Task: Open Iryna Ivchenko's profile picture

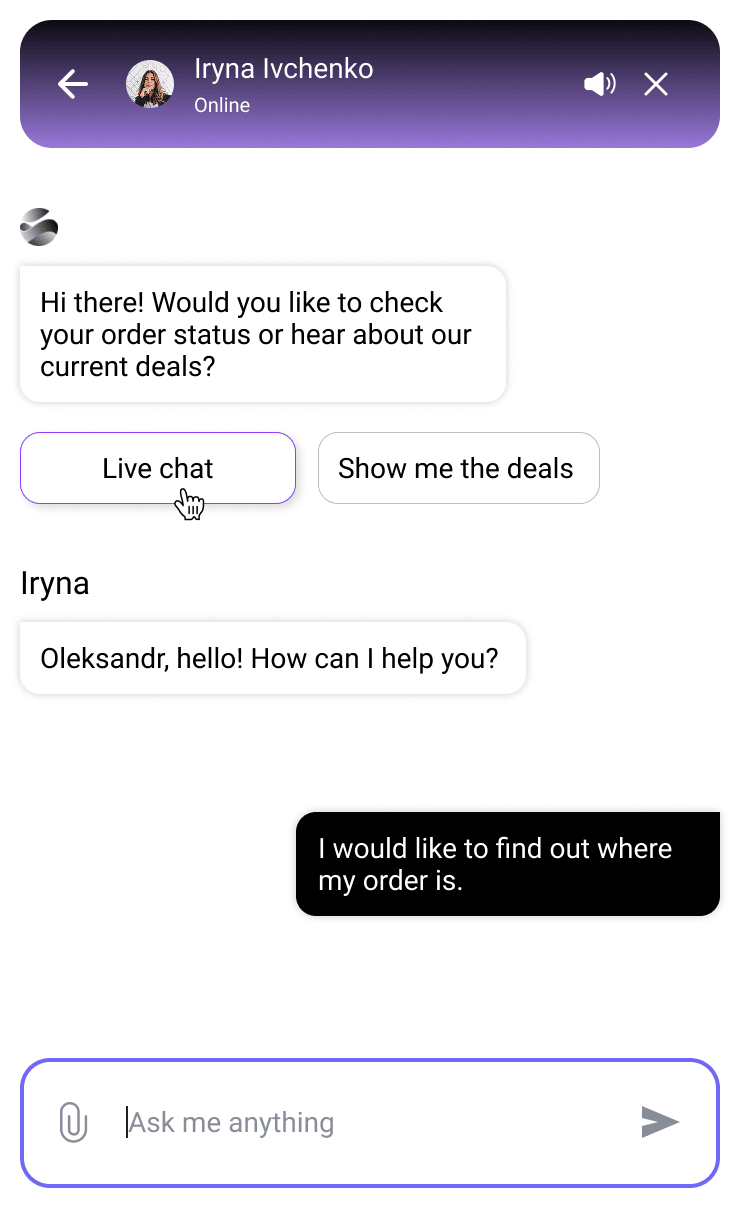Action: [150, 84]
